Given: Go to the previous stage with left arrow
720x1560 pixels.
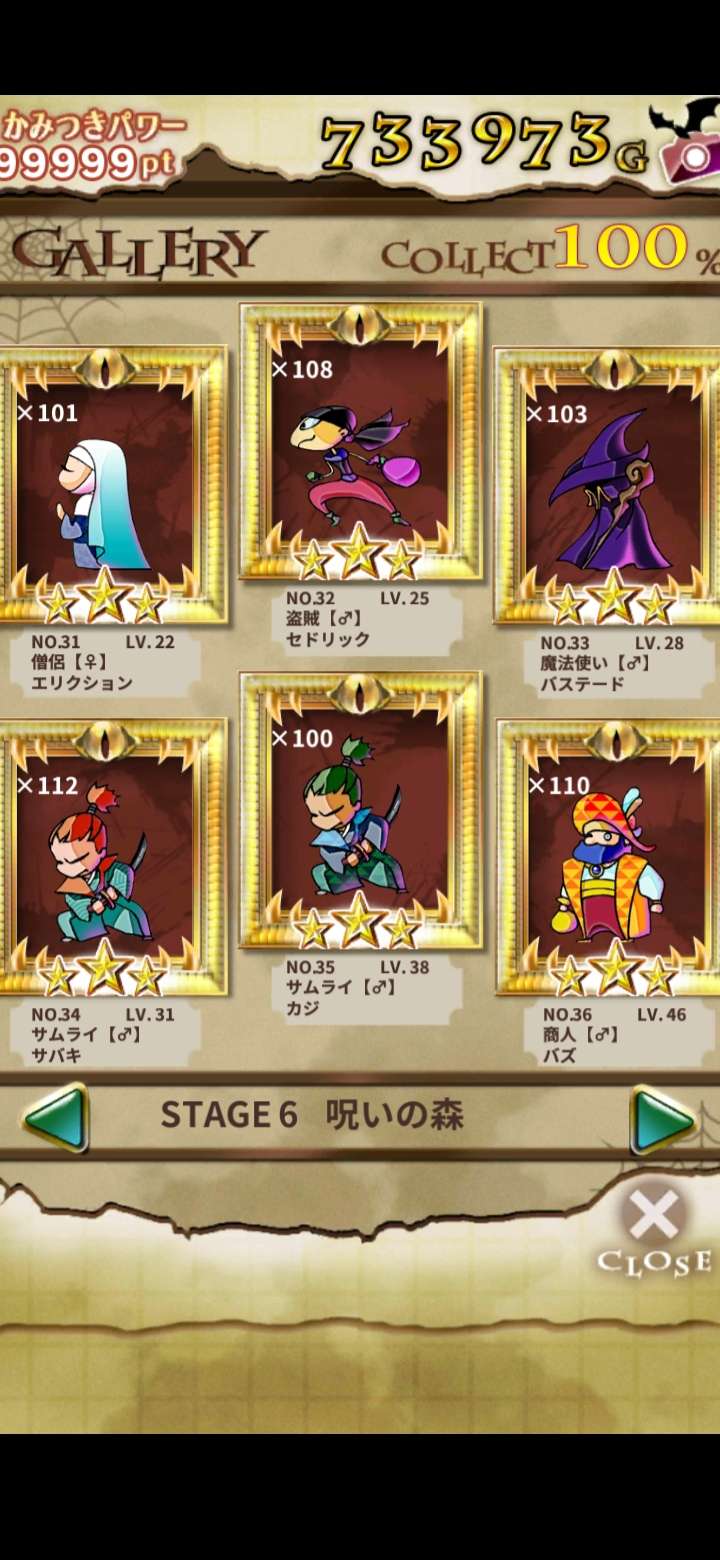Looking at the screenshot, I should pyautogui.click(x=56, y=1118).
